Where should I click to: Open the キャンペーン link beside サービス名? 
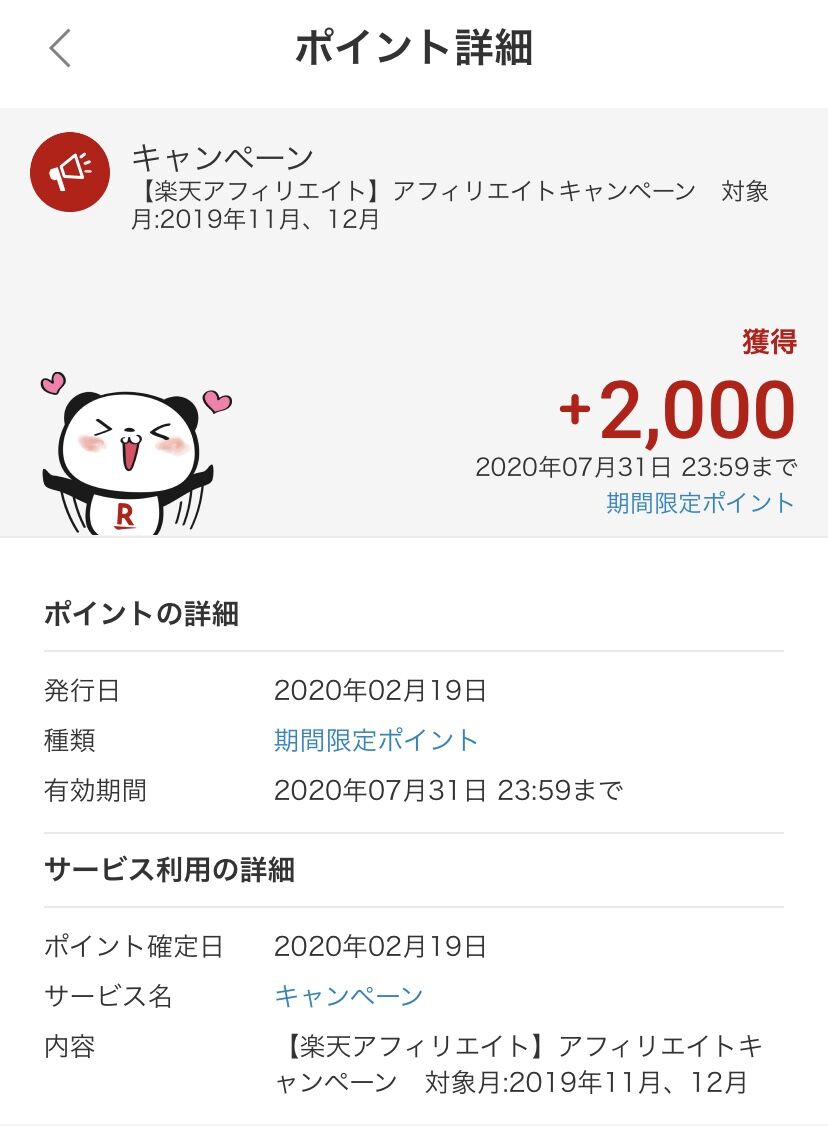(348, 997)
